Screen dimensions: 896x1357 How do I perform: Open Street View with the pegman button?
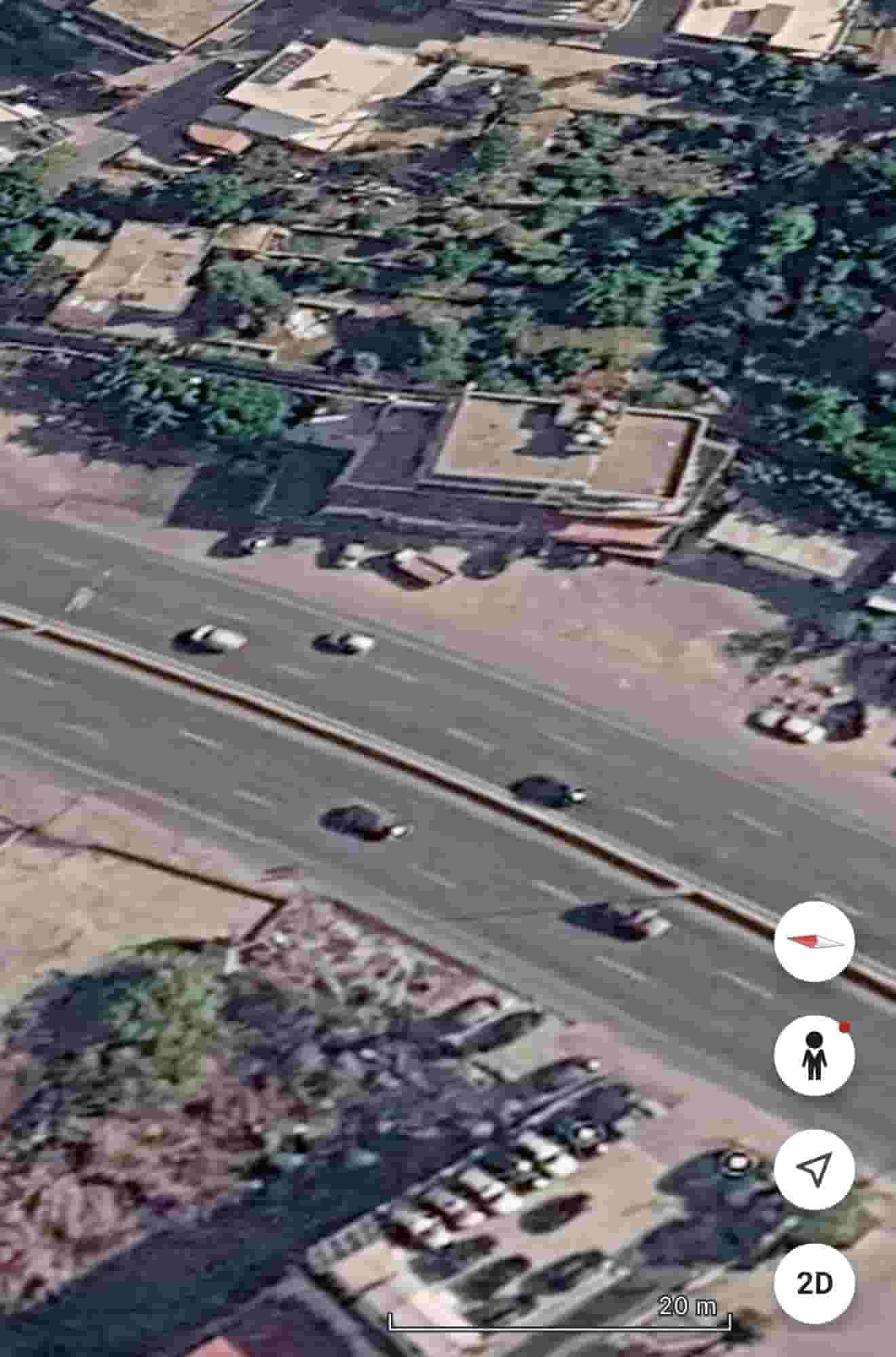pos(814,1055)
